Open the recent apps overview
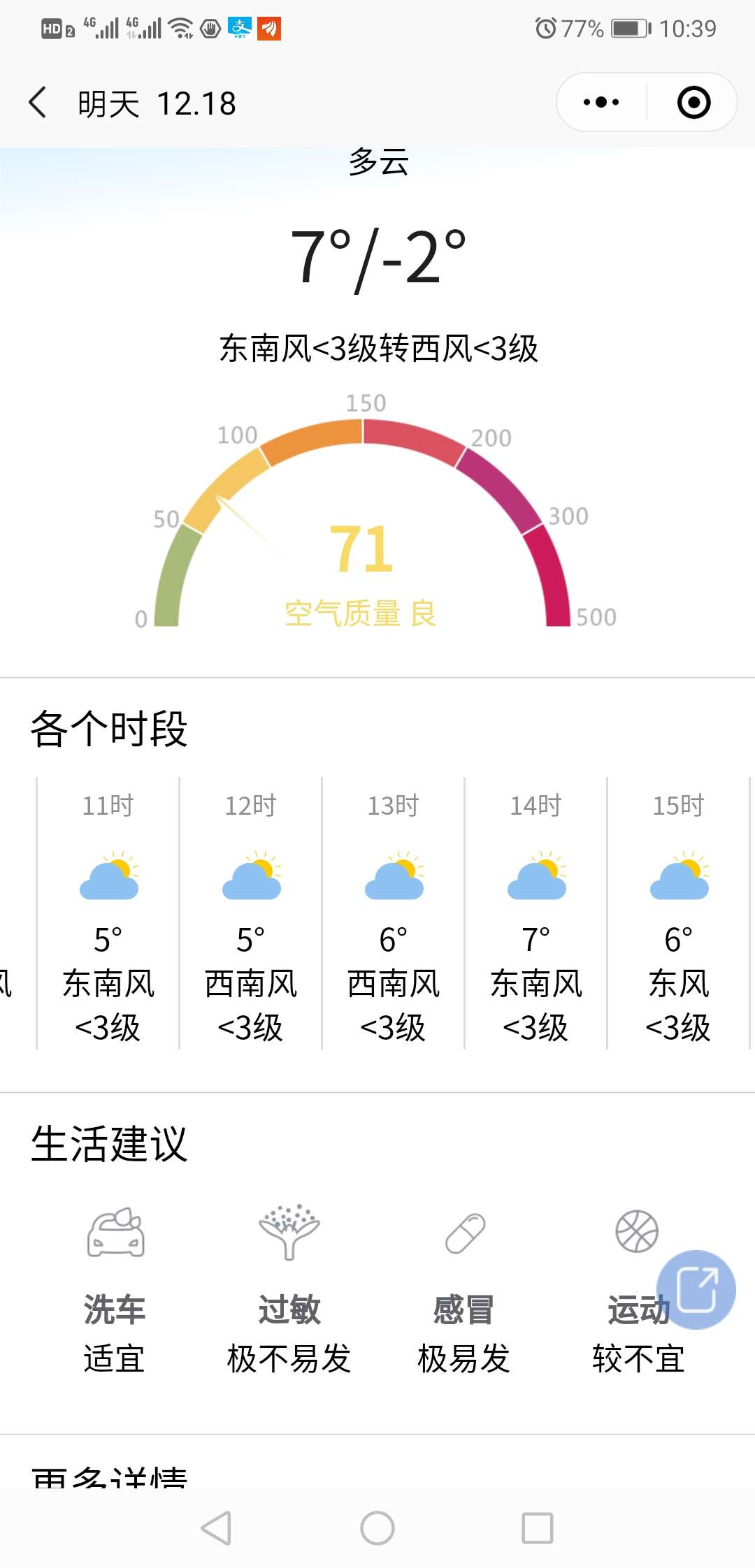The image size is (755, 1568). [x=538, y=1527]
